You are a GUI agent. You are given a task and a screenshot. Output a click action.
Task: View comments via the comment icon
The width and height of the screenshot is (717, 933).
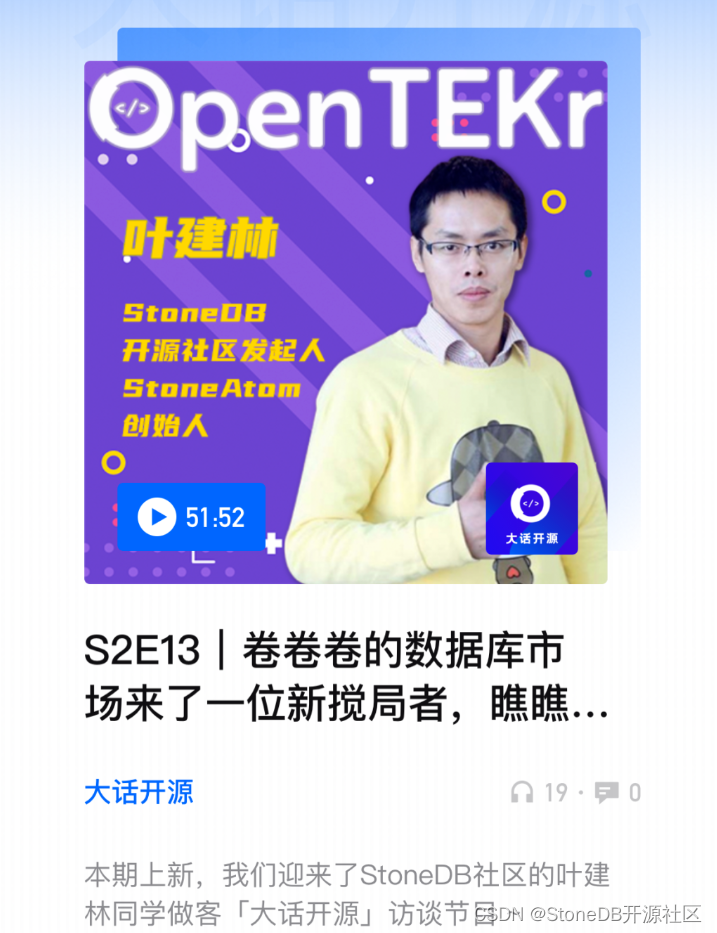(607, 793)
